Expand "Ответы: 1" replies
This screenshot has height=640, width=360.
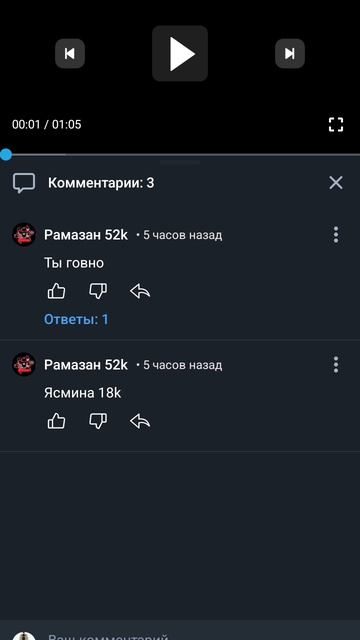[x=76, y=320]
